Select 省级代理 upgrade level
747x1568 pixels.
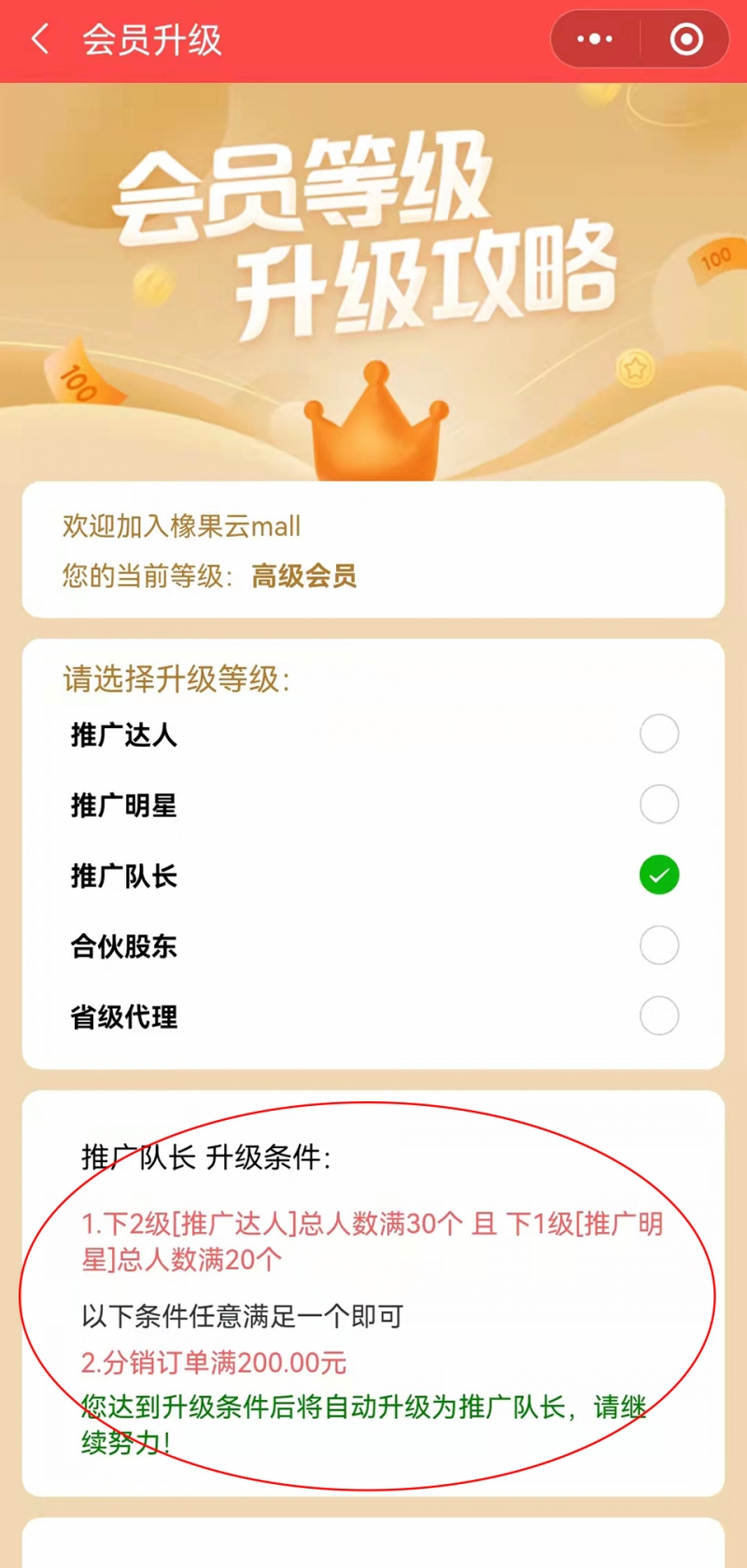[658, 1016]
